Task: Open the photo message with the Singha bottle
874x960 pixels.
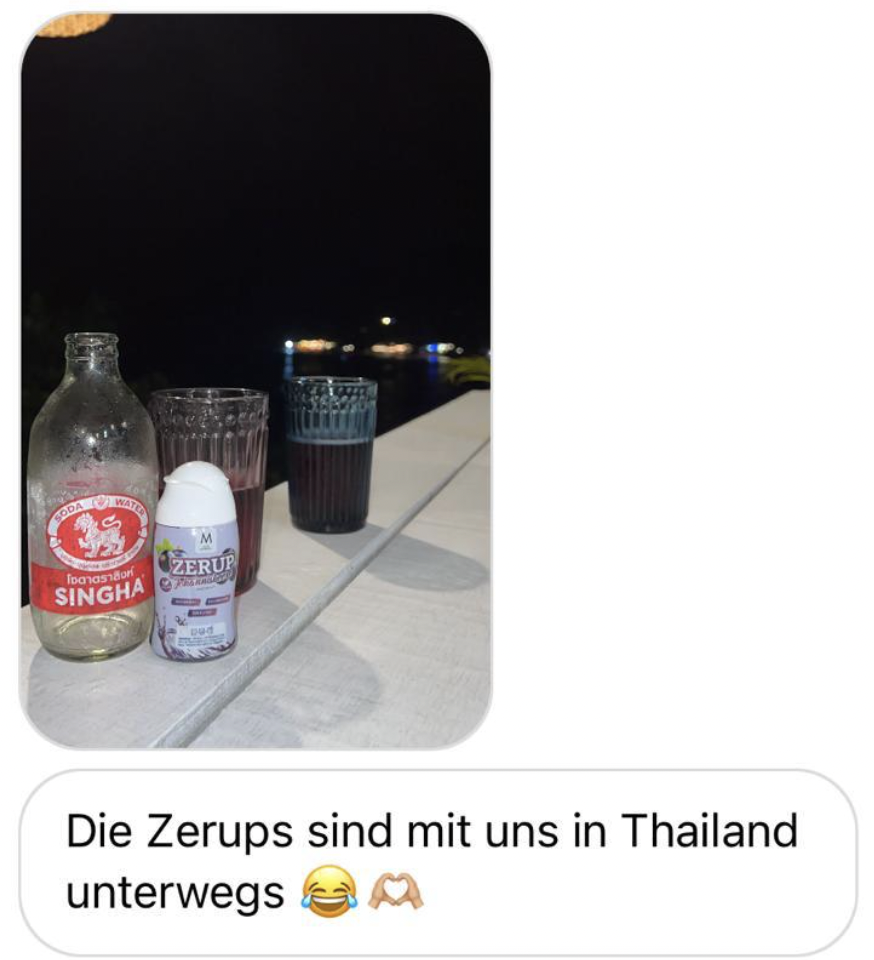Action: (256, 380)
